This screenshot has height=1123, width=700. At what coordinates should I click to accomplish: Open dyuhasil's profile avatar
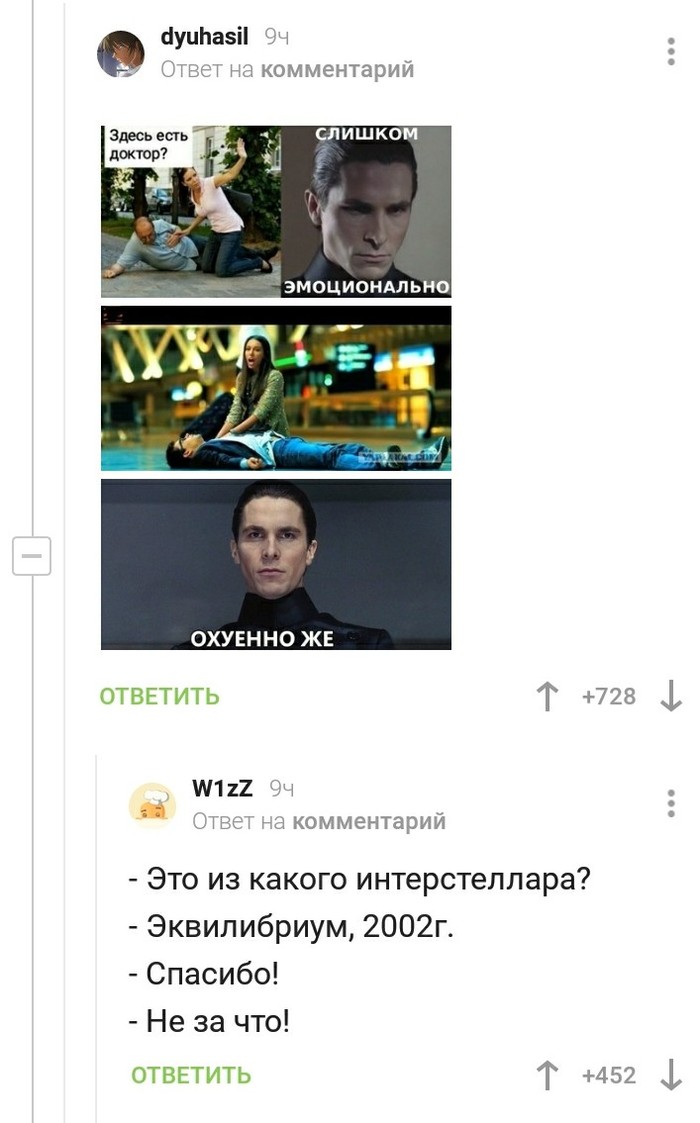121,54
